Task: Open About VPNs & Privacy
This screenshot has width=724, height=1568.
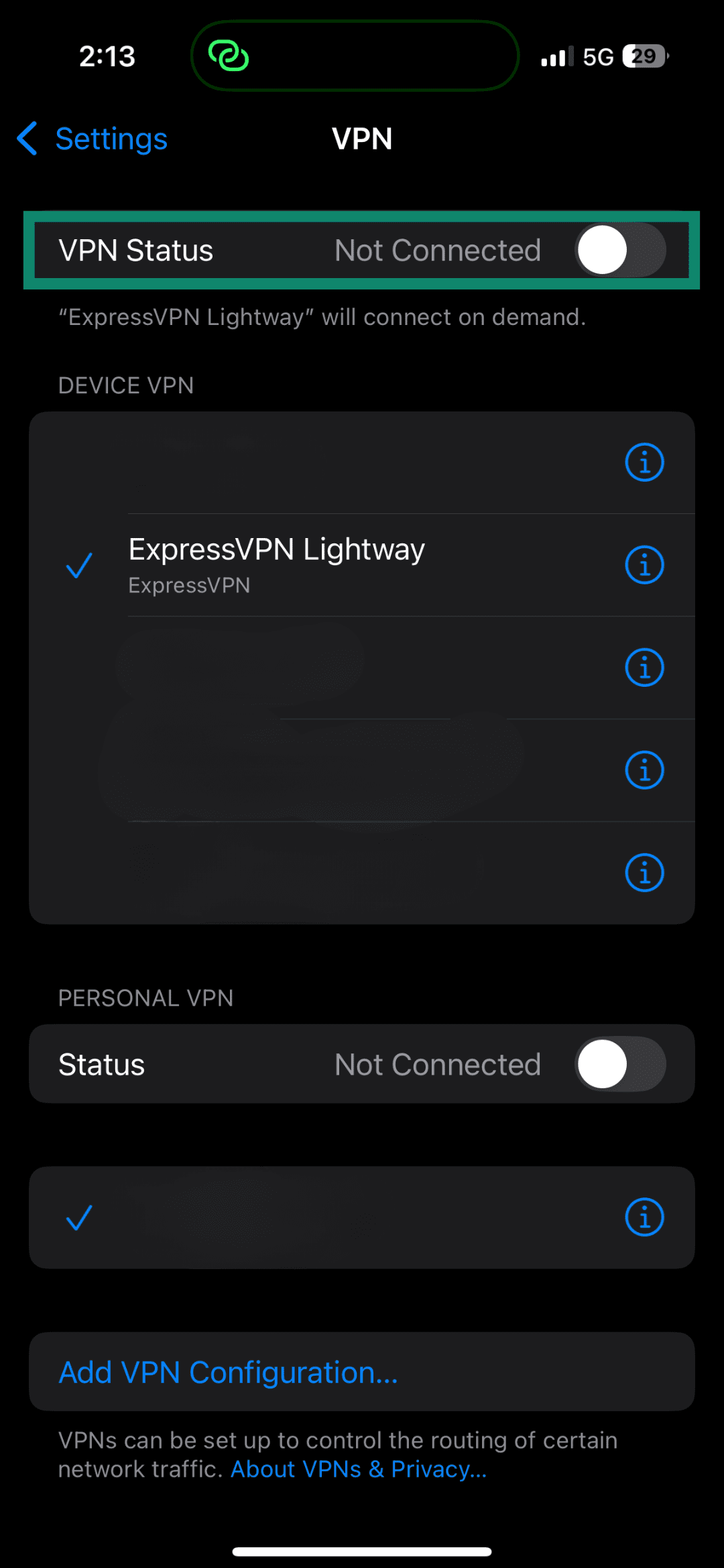Action: 359,1468
